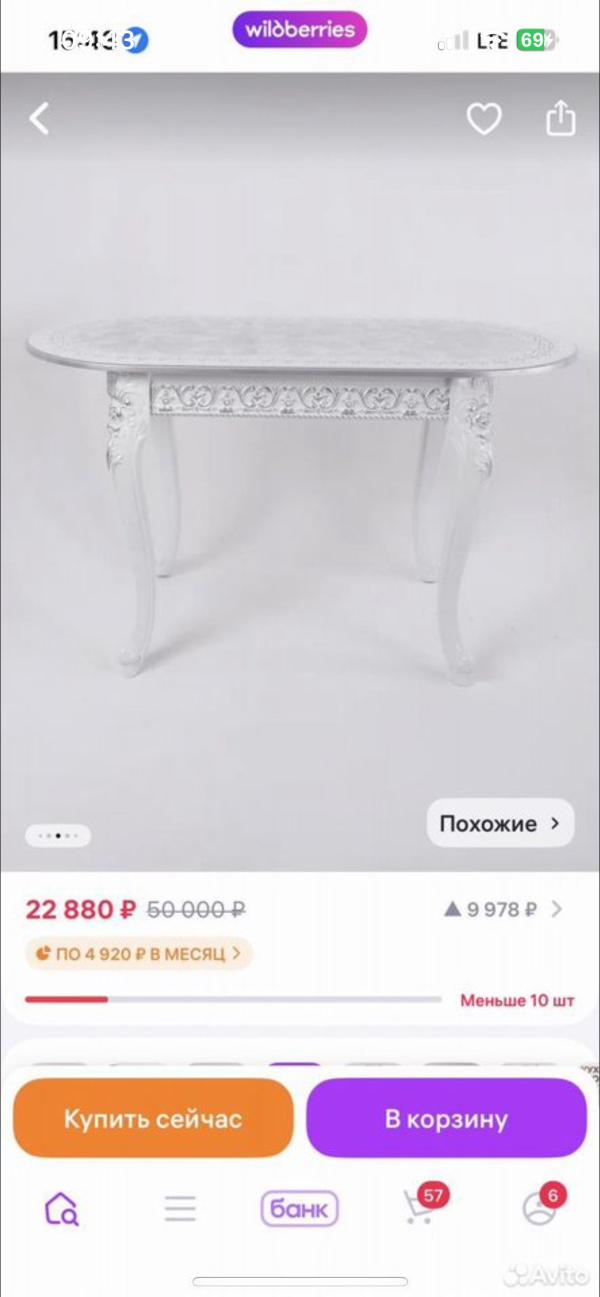The height and width of the screenshot is (1297, 600).
Task: Add the table to favorites
Action: click(484, 119)
